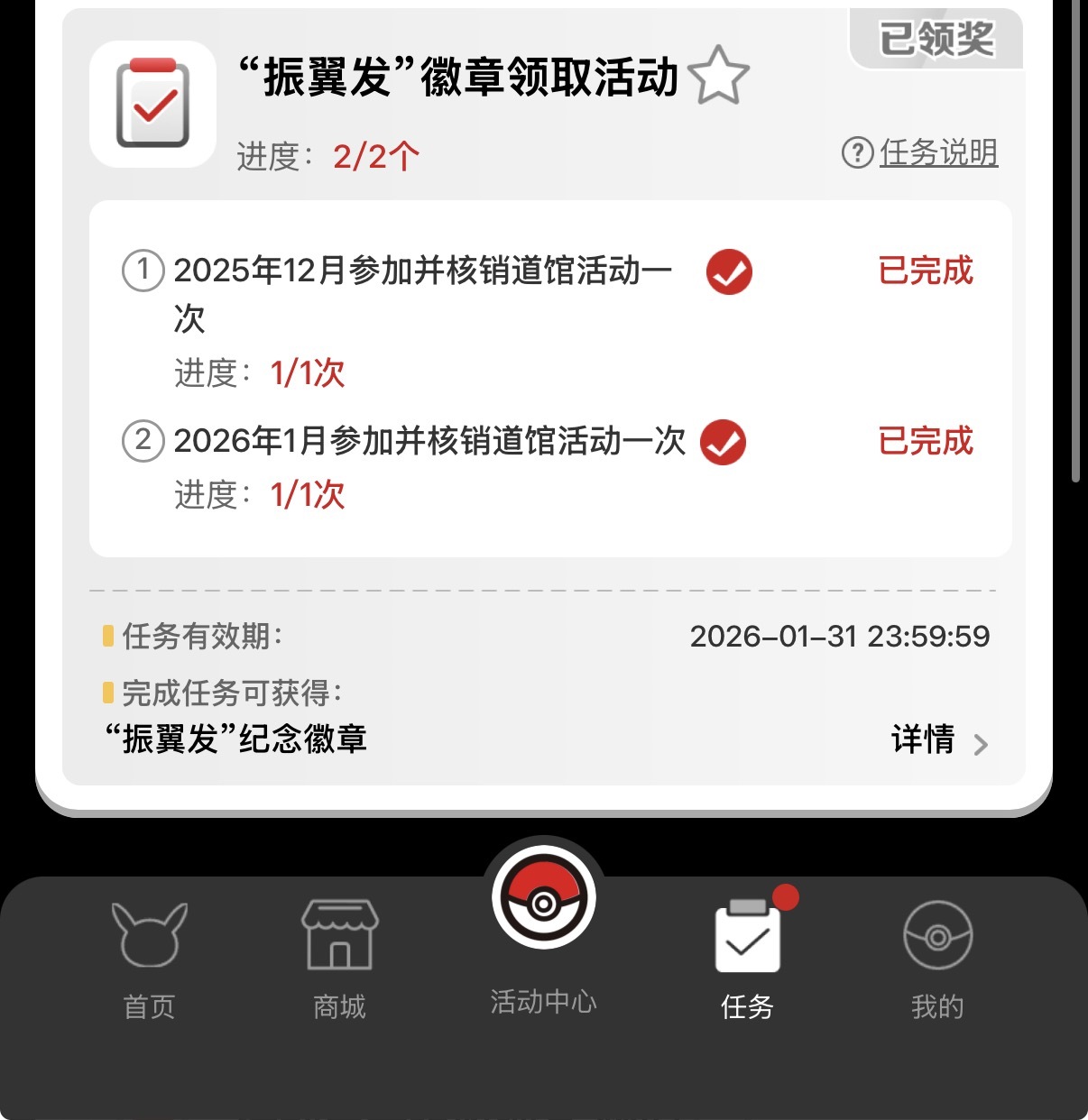The width and height of the screenshot is (1088, 1120).
Task: Star the "振翼发" badge activity
Action: pyautogui.click(x=719, y=76)
